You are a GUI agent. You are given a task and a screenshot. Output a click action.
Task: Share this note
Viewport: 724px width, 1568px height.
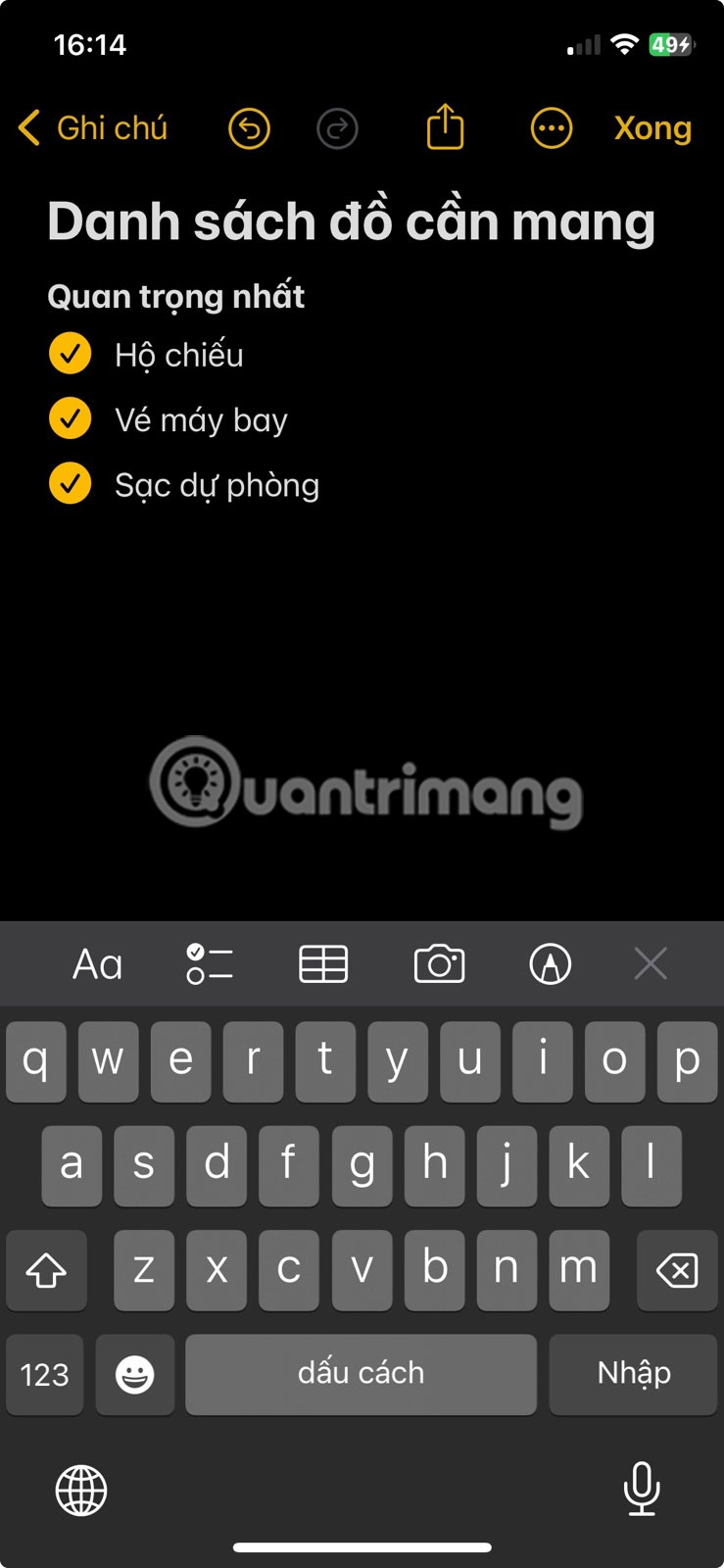pyautogui.click(x=445, y=127)
